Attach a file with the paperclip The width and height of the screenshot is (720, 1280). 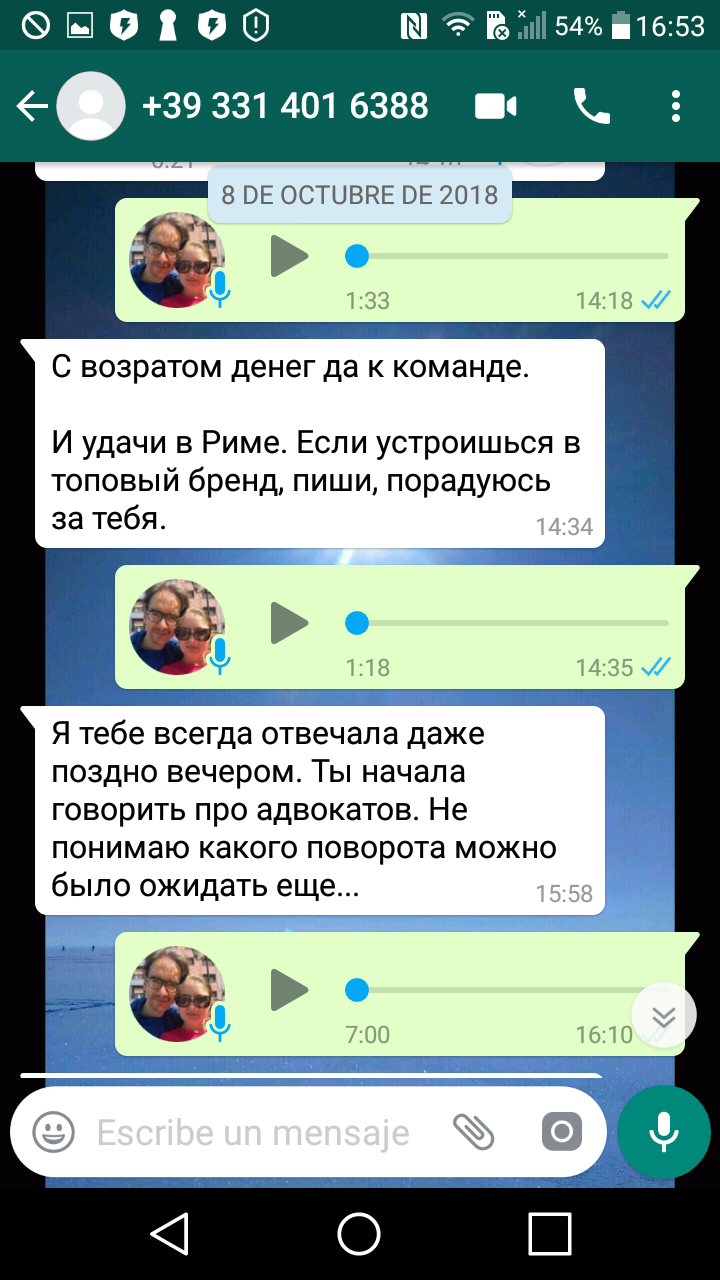click(x=474, y=1132)
